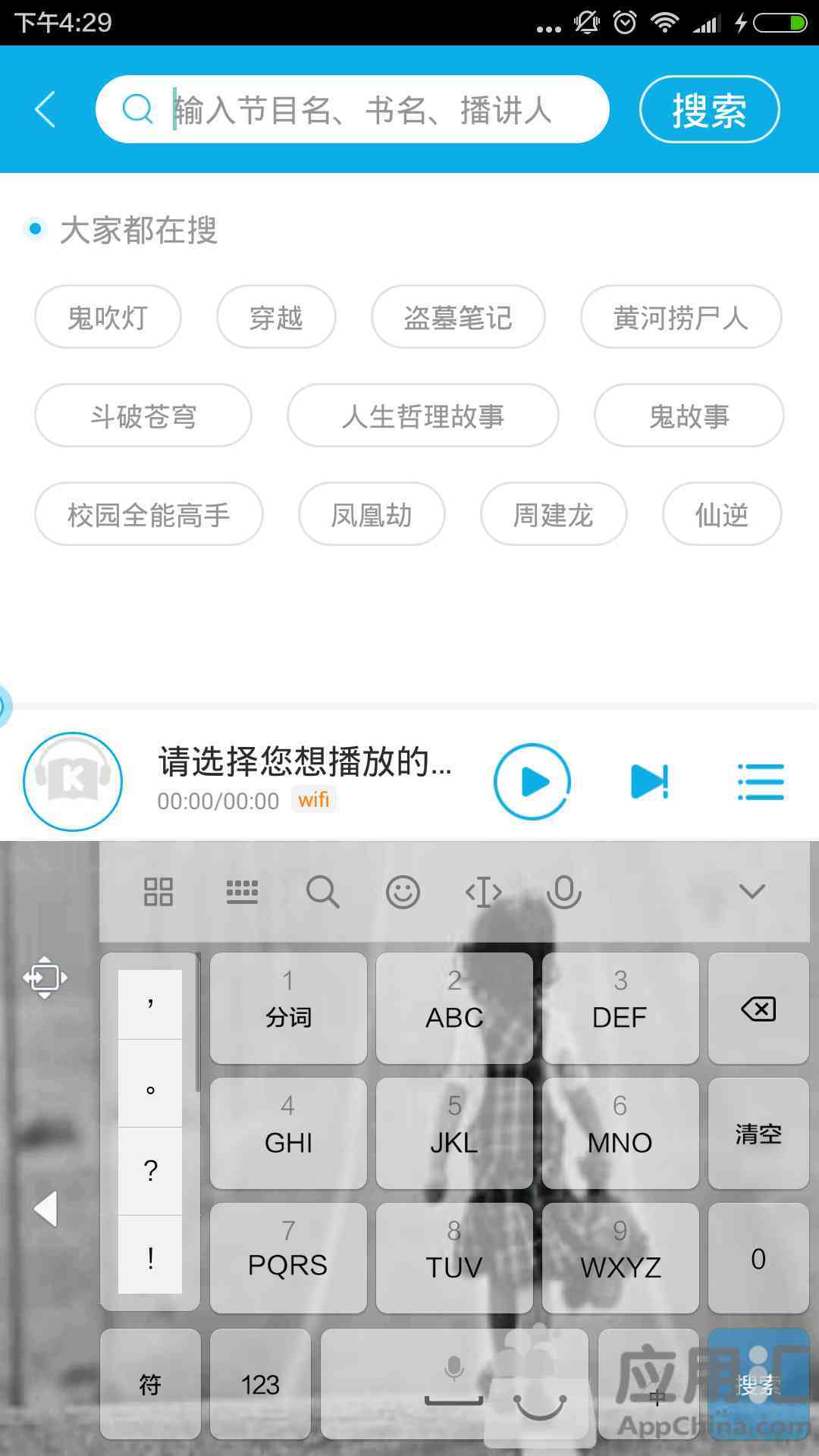Choose the 黄河捞尸人 suggestion chip
The width and height of the screenshot is (819, 1456).
click(x=680, y=317)
